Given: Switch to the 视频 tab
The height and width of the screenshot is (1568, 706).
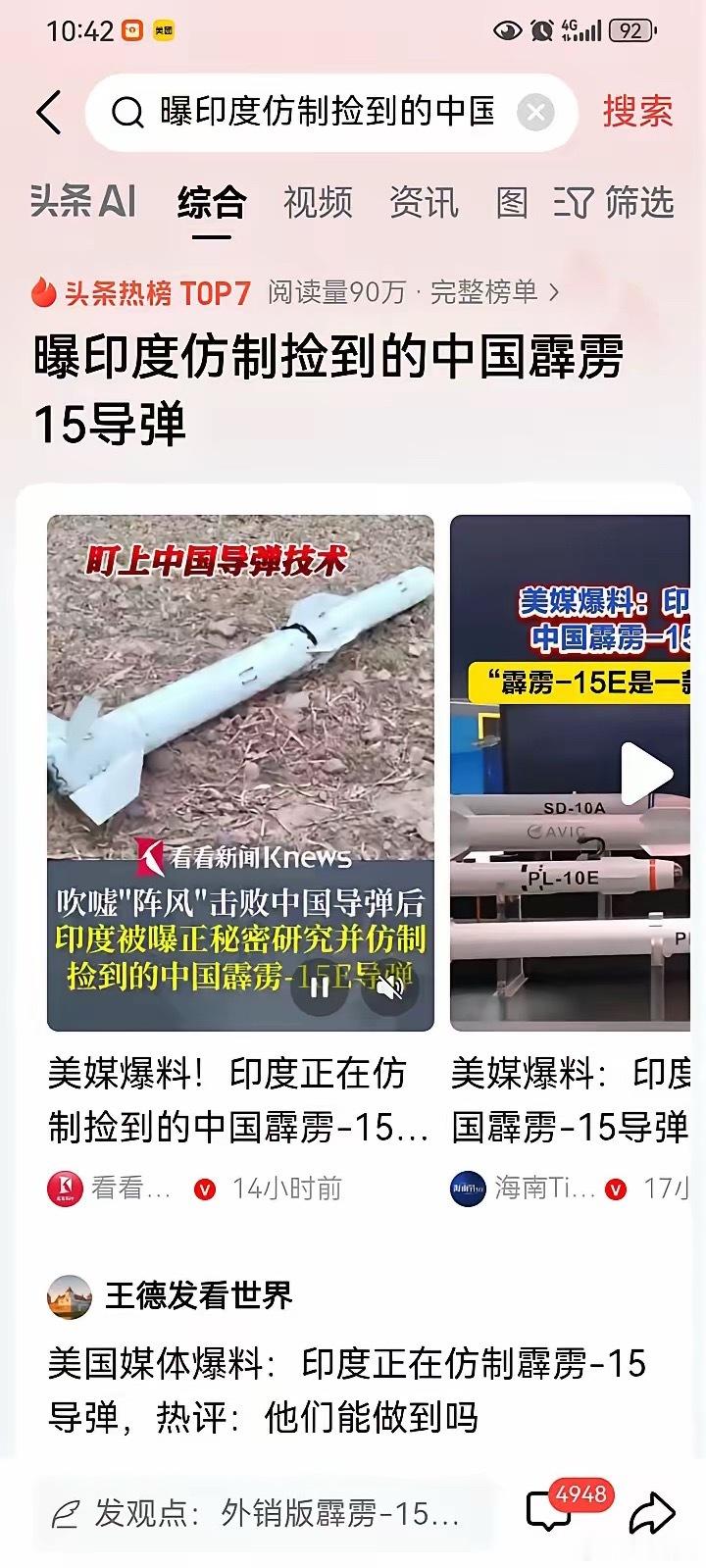Looking at the screenshot, I should (x=318, y=203).
